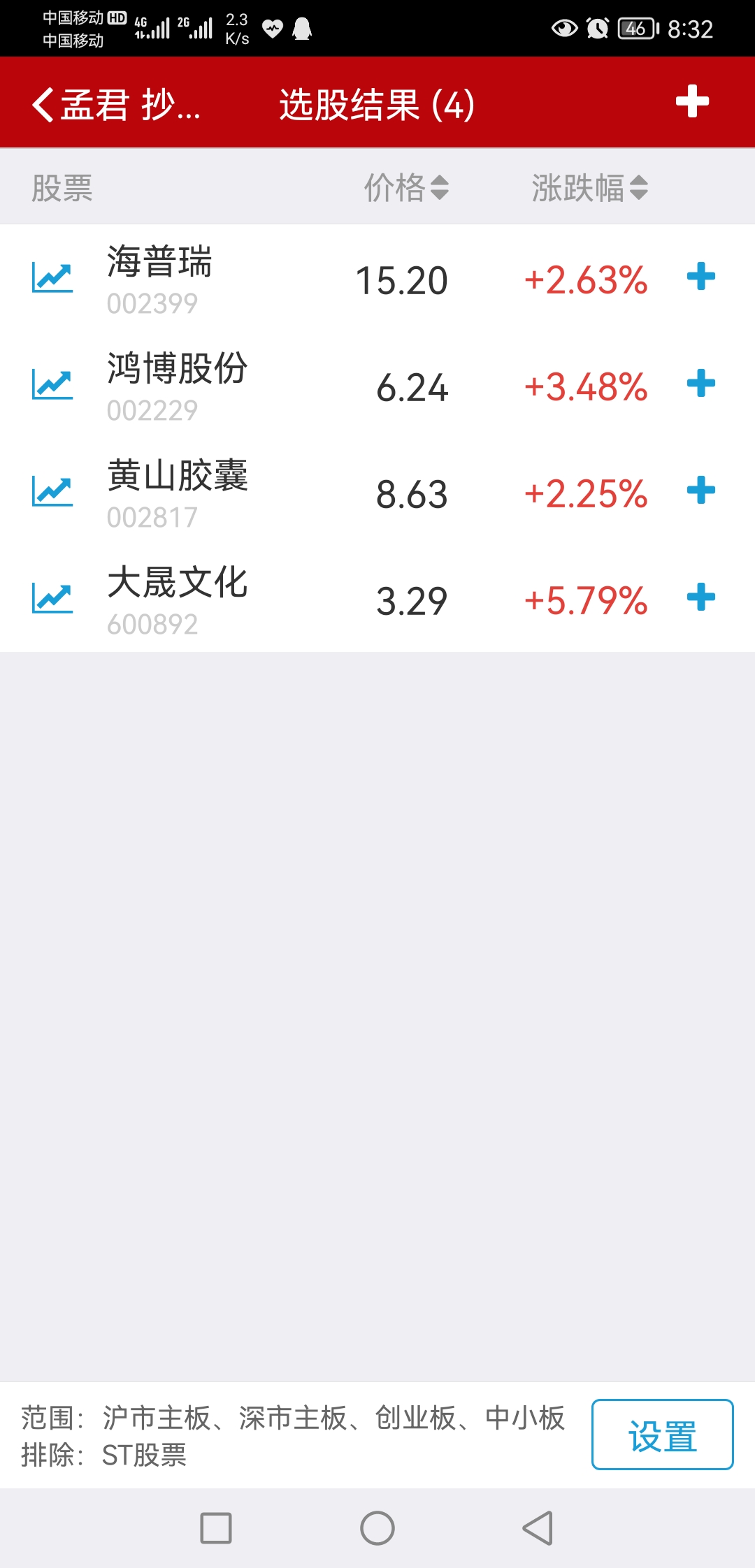View the chart icon for 海普瑞

click(52, 277)
